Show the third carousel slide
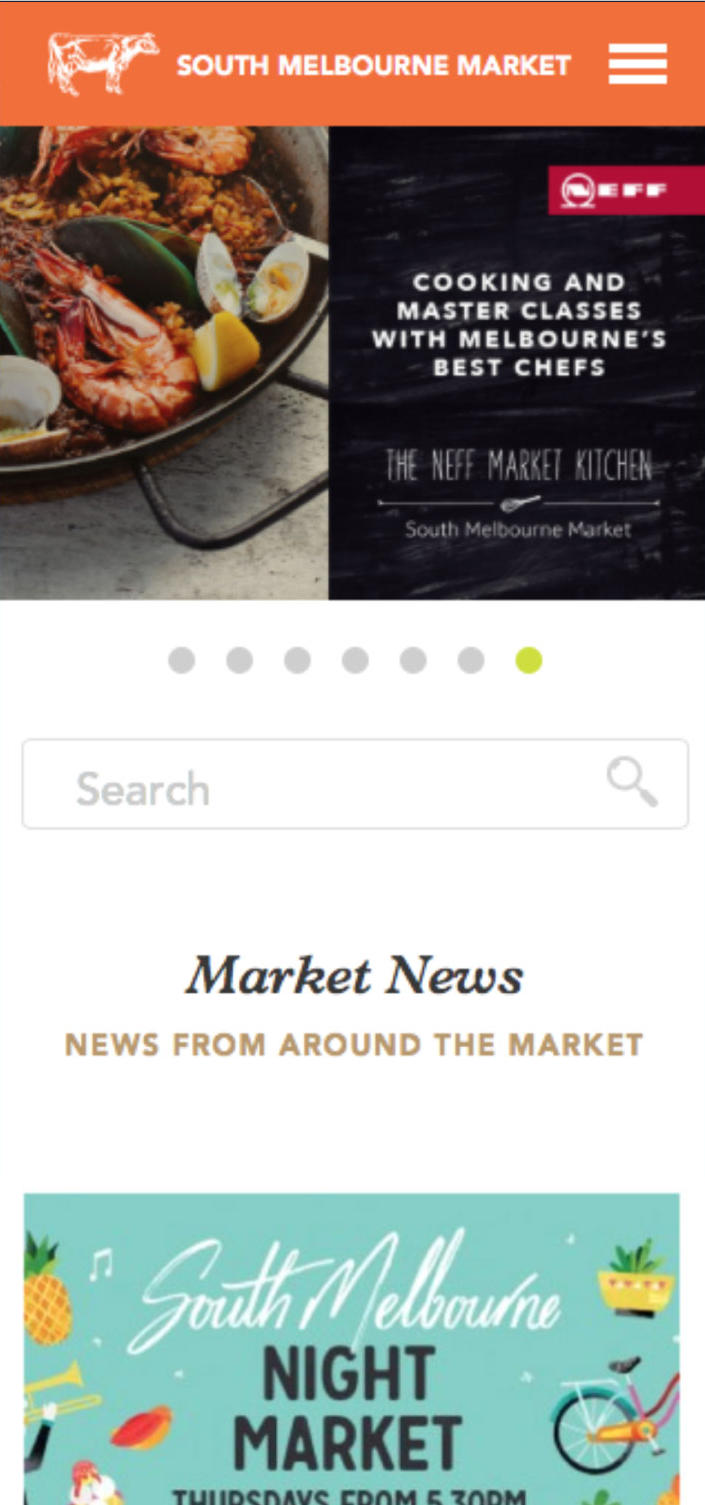This screenshot has width=705, height=1505. [x=297, y=660]
